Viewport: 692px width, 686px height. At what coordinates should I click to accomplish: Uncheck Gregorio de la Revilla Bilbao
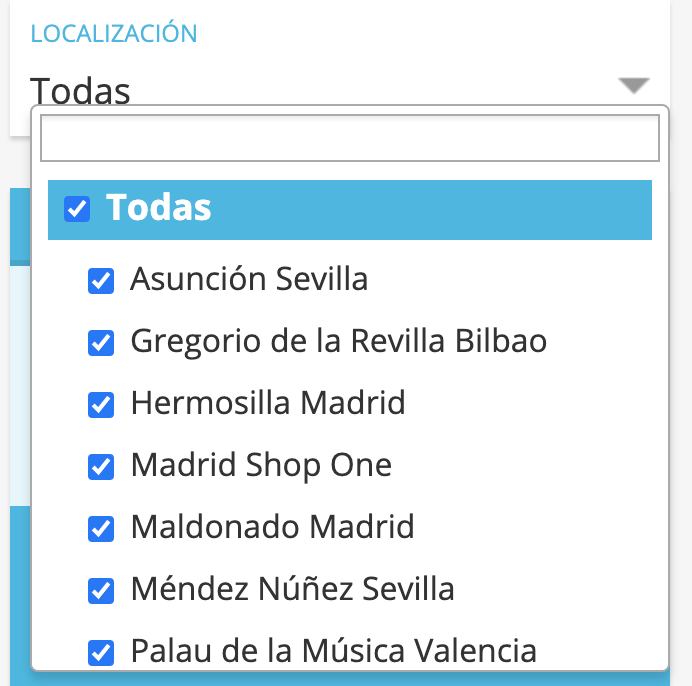pyautogui.click(x=101, y=343)
